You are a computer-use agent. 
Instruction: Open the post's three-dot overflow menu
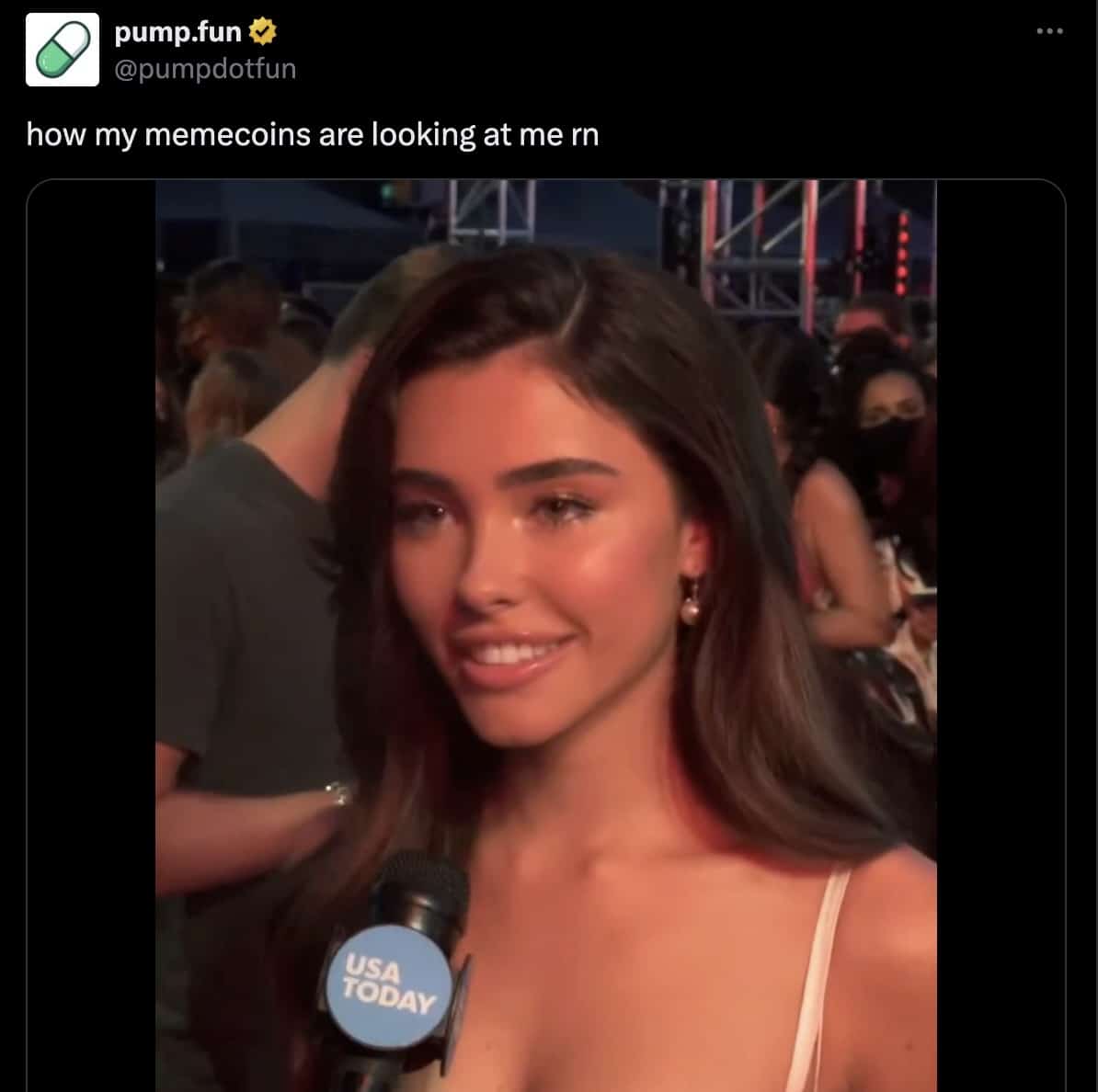(1049, 32)
